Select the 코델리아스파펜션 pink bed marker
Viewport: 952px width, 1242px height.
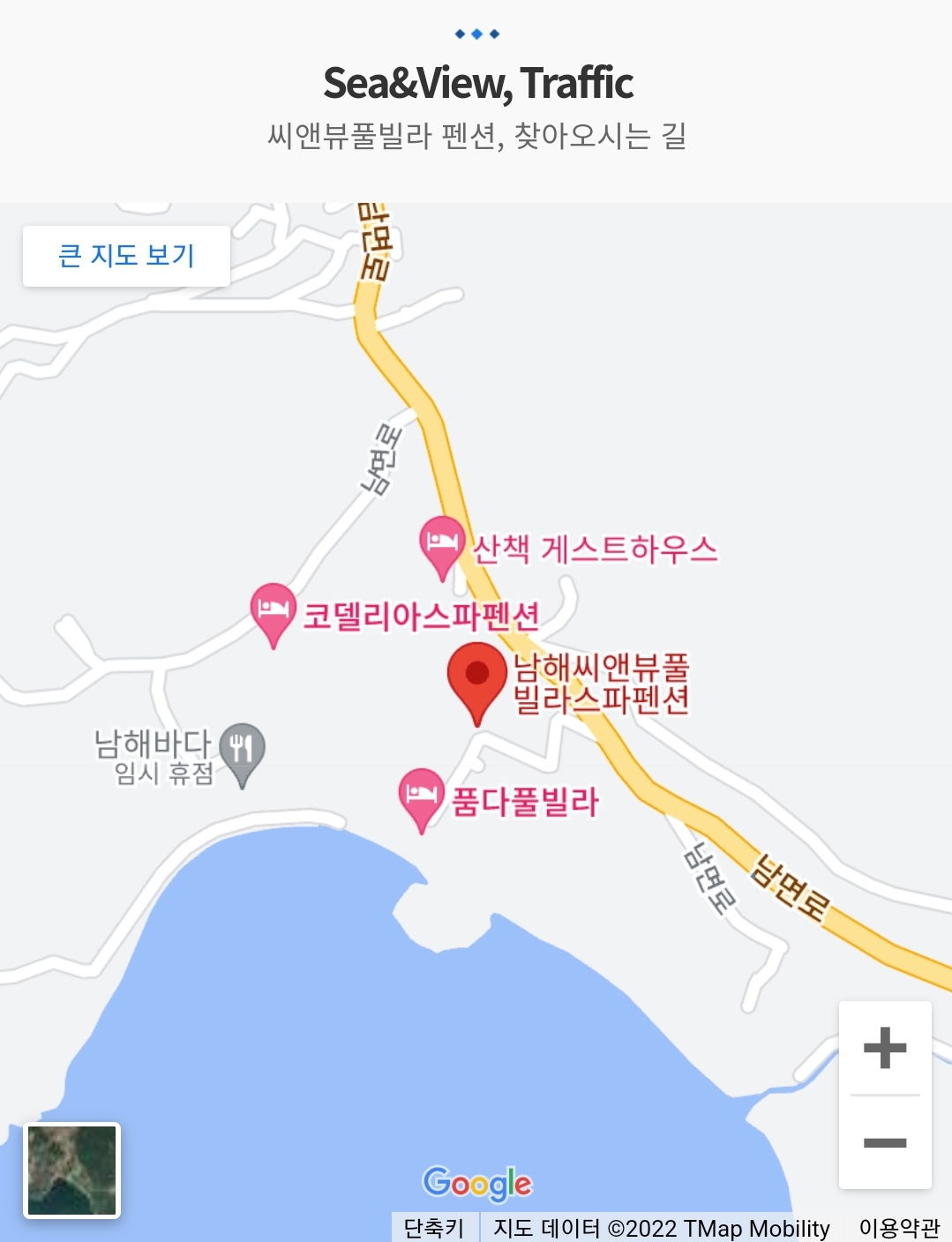pos(274,610)
